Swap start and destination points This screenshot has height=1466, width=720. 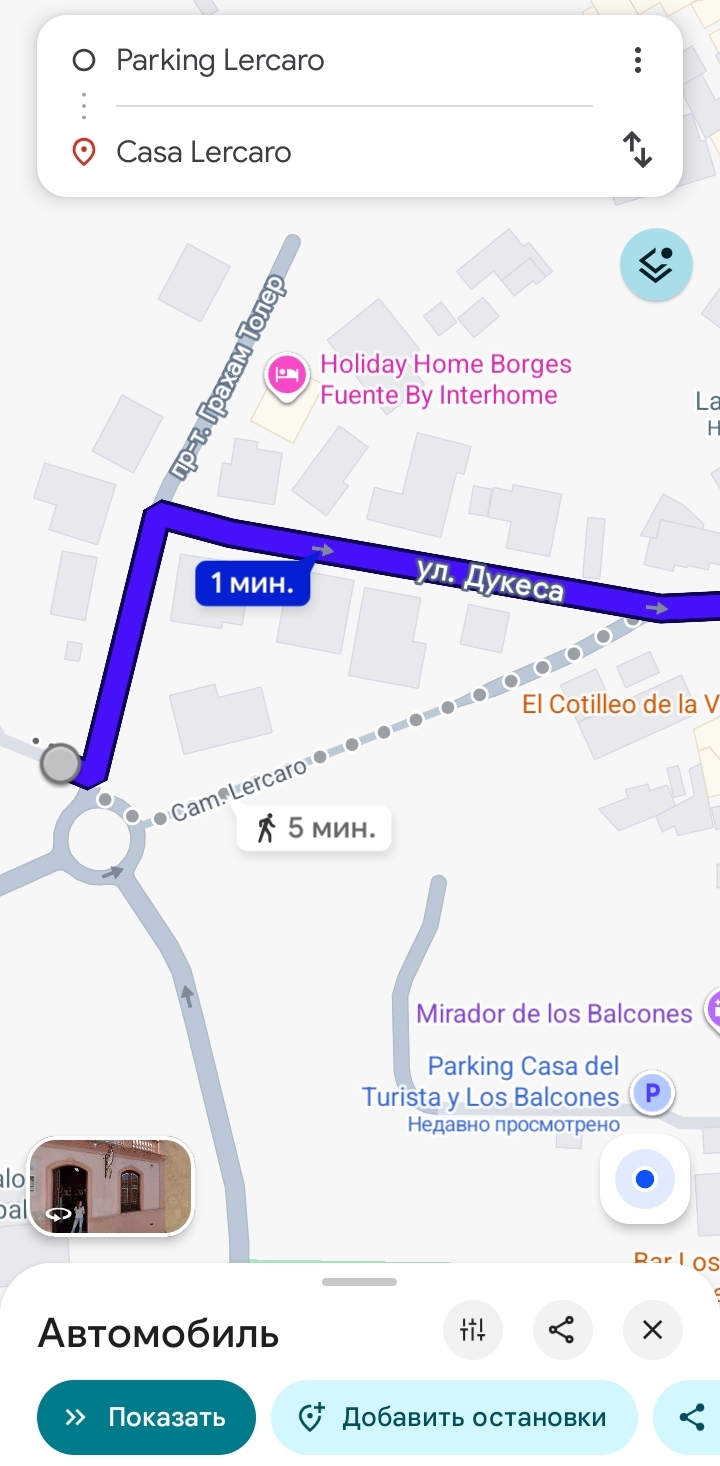pos(637,151)
